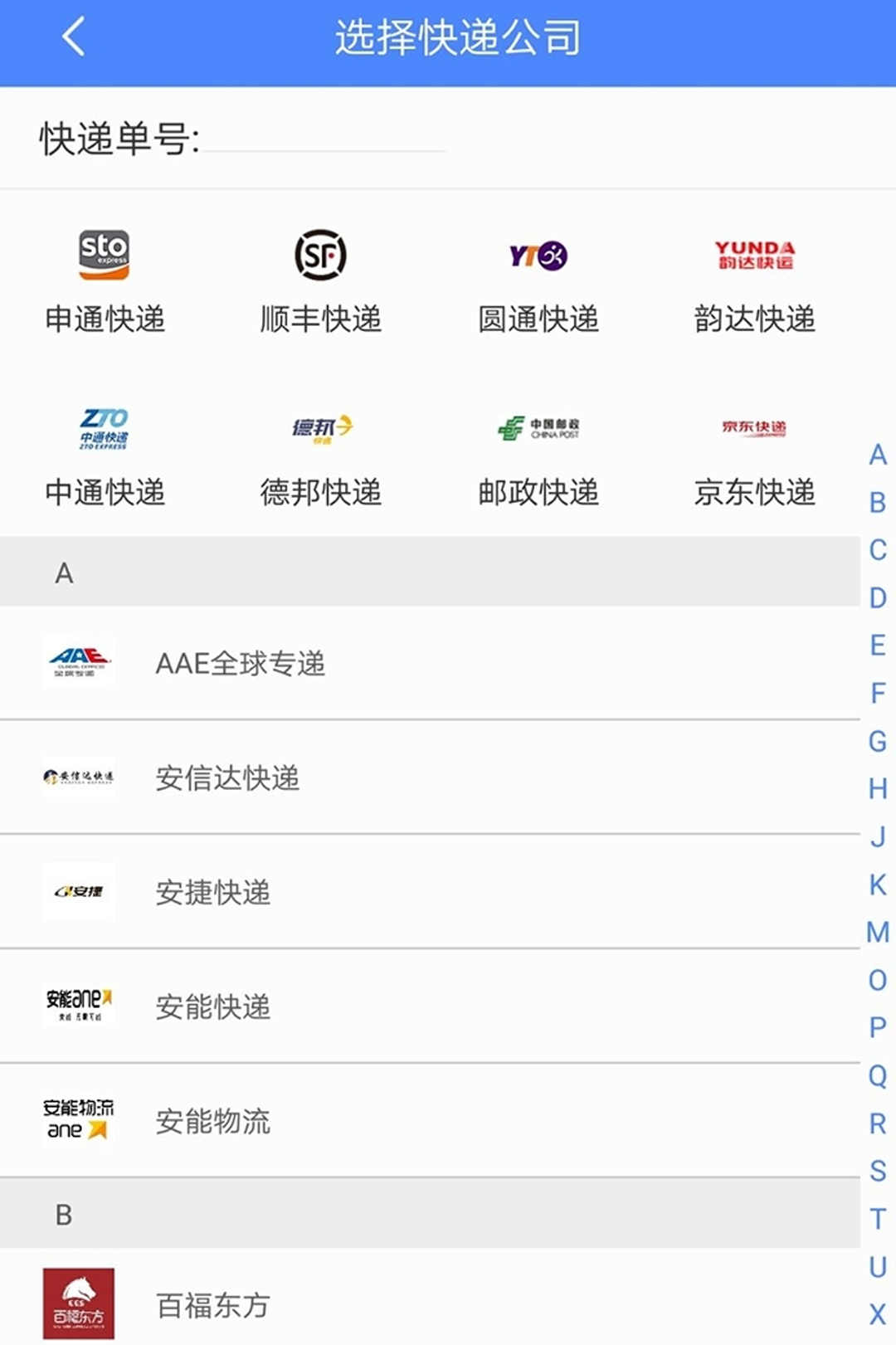Select 安能物流 row
This screenshot has width=896, height=1345.
click(213, 1121)
